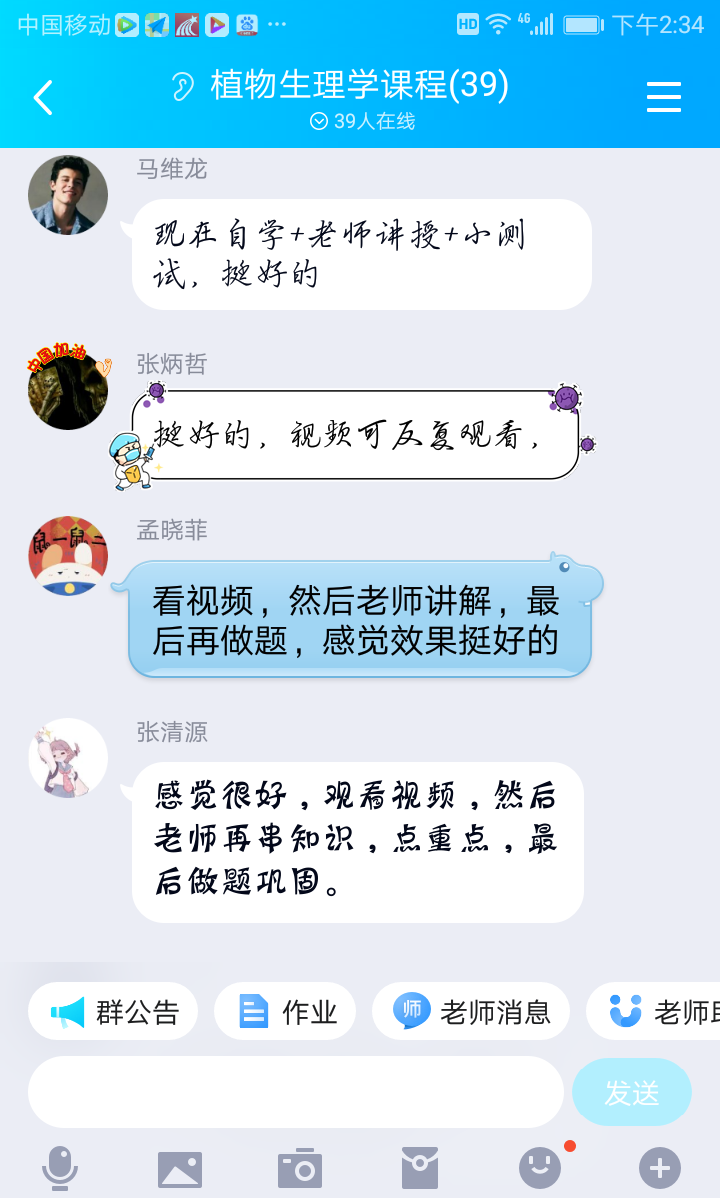Go back from the group chat
This screenshot has width=721, height=1199.
(x=42, y=97)
